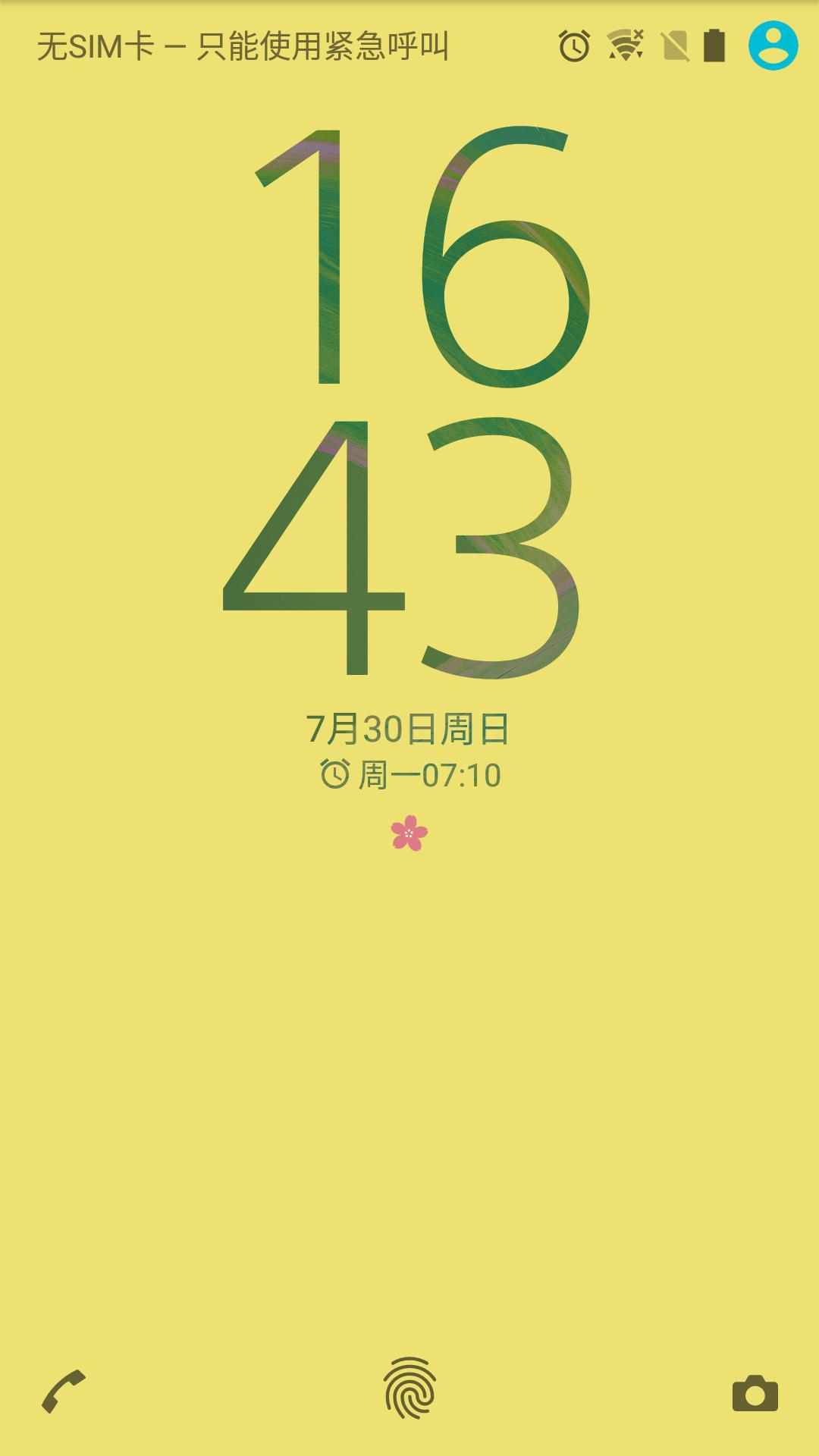
Task: Tap the fingerprint unlock icon
Action: (409, 1388)
